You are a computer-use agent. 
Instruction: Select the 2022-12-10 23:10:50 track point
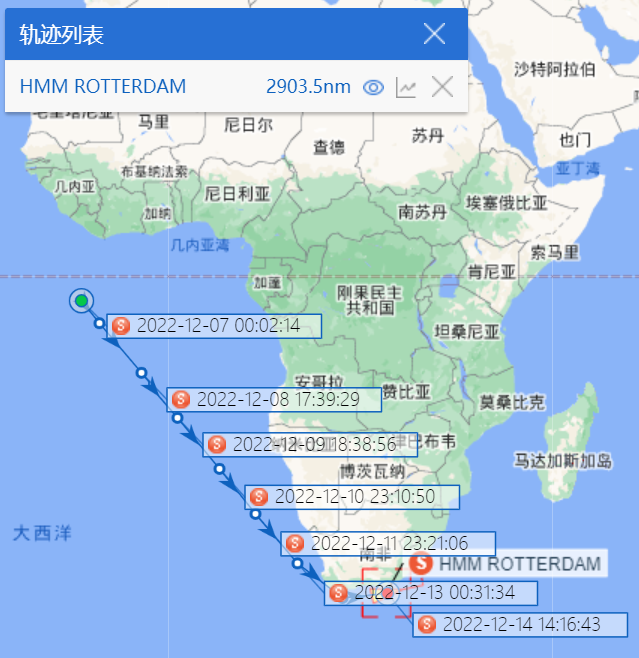pyautogui.click(x=352, y=496)
